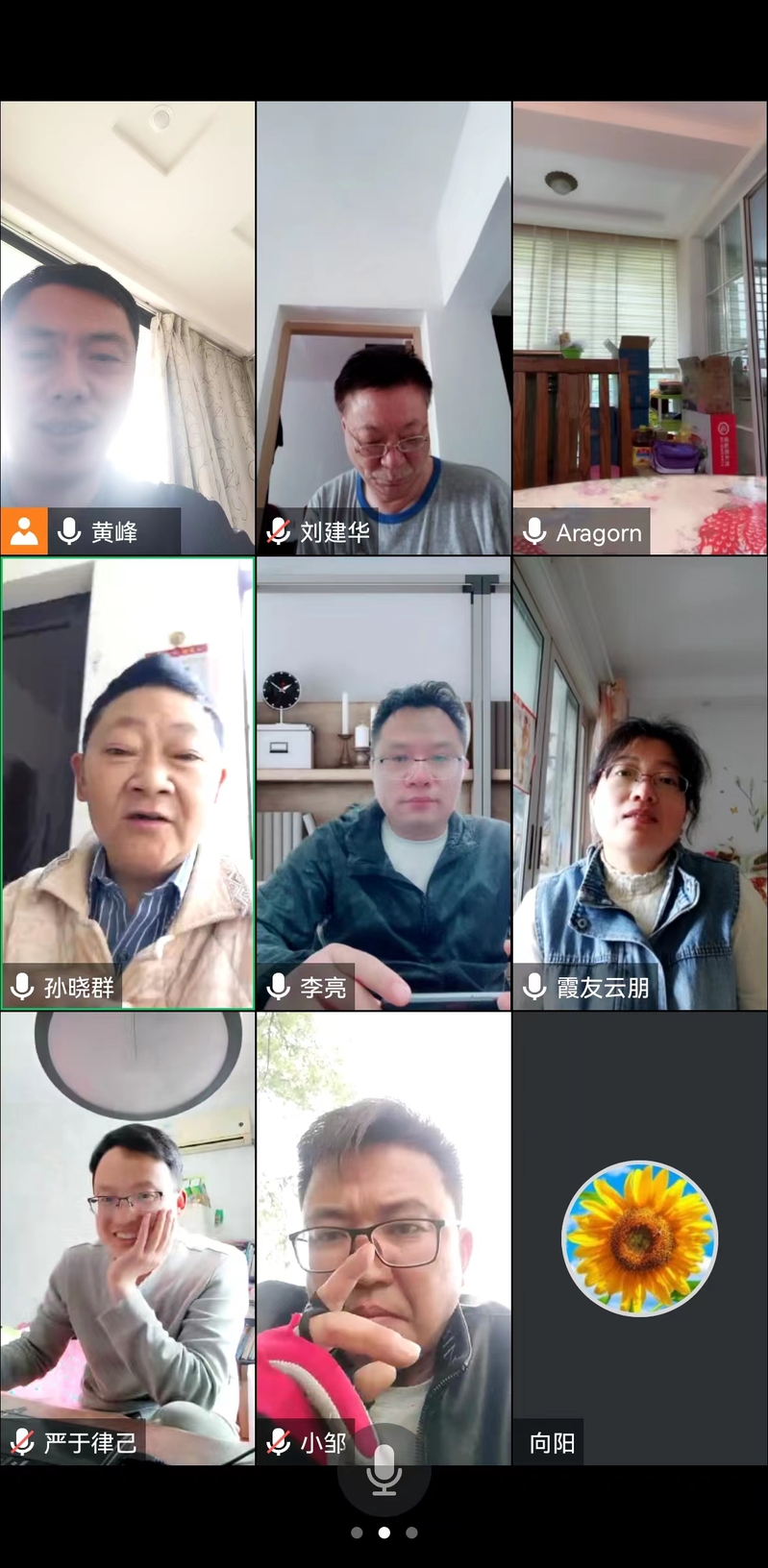
Task: Toggle your microphone with the bottom mic button
Action: pos(384,1472)
